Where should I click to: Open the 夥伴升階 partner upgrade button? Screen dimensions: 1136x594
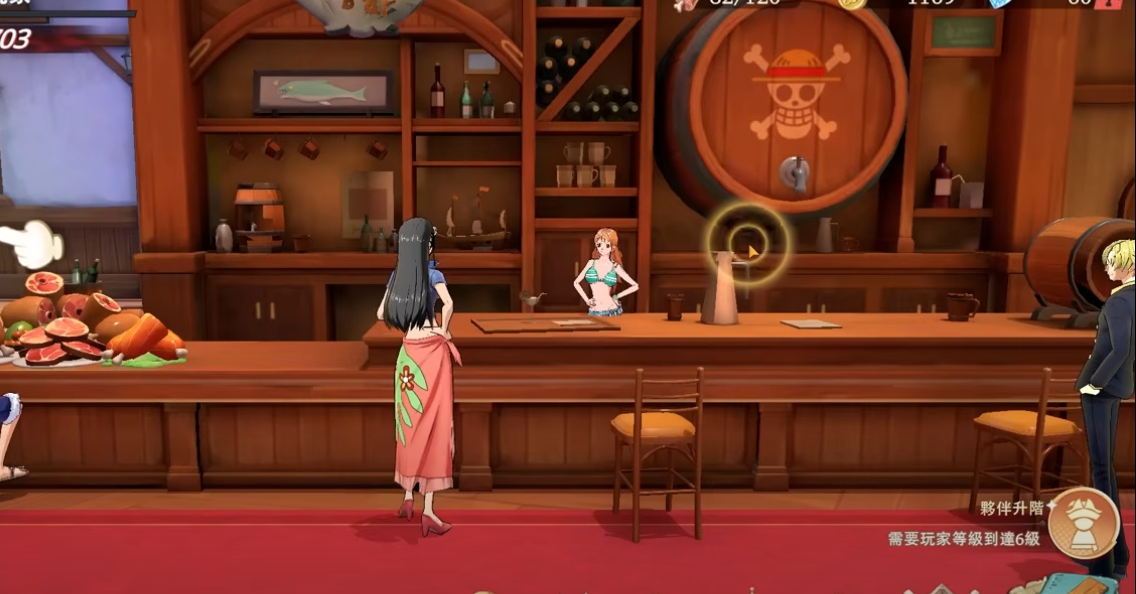1083,521
